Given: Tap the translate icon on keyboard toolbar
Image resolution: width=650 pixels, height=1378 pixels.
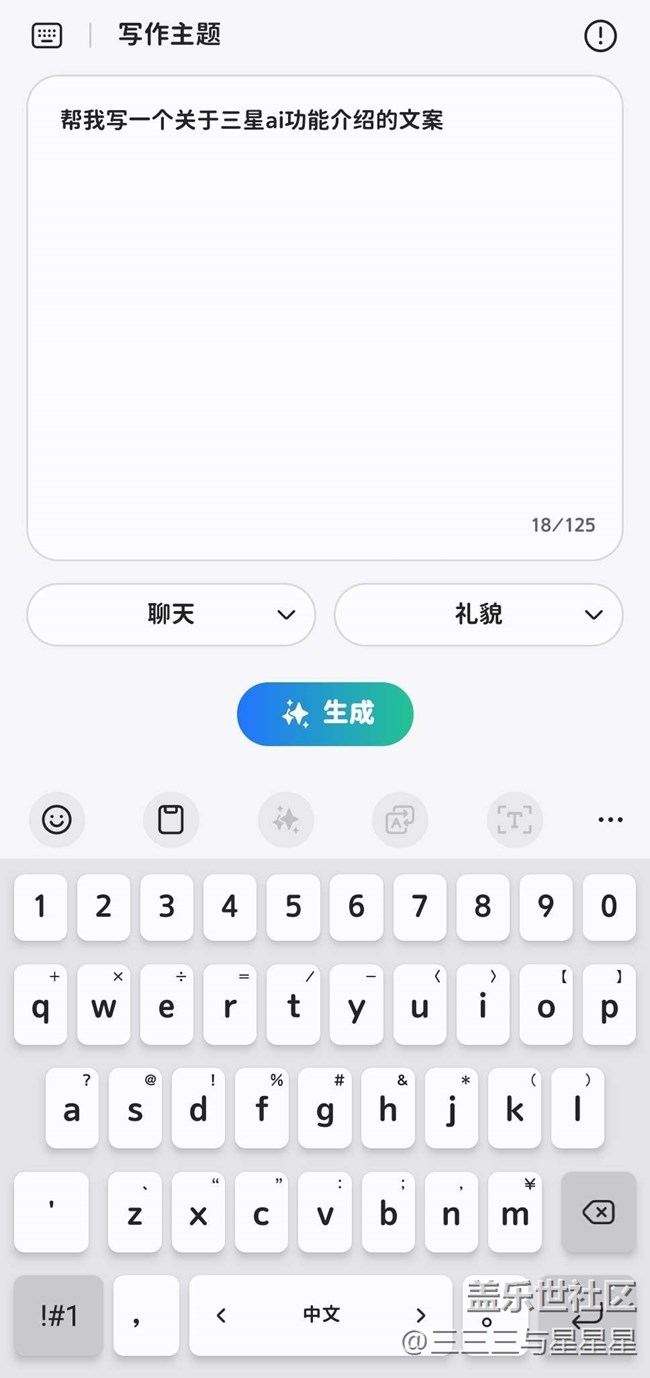Looking at the screenshot, I should (x=400, y=820).
